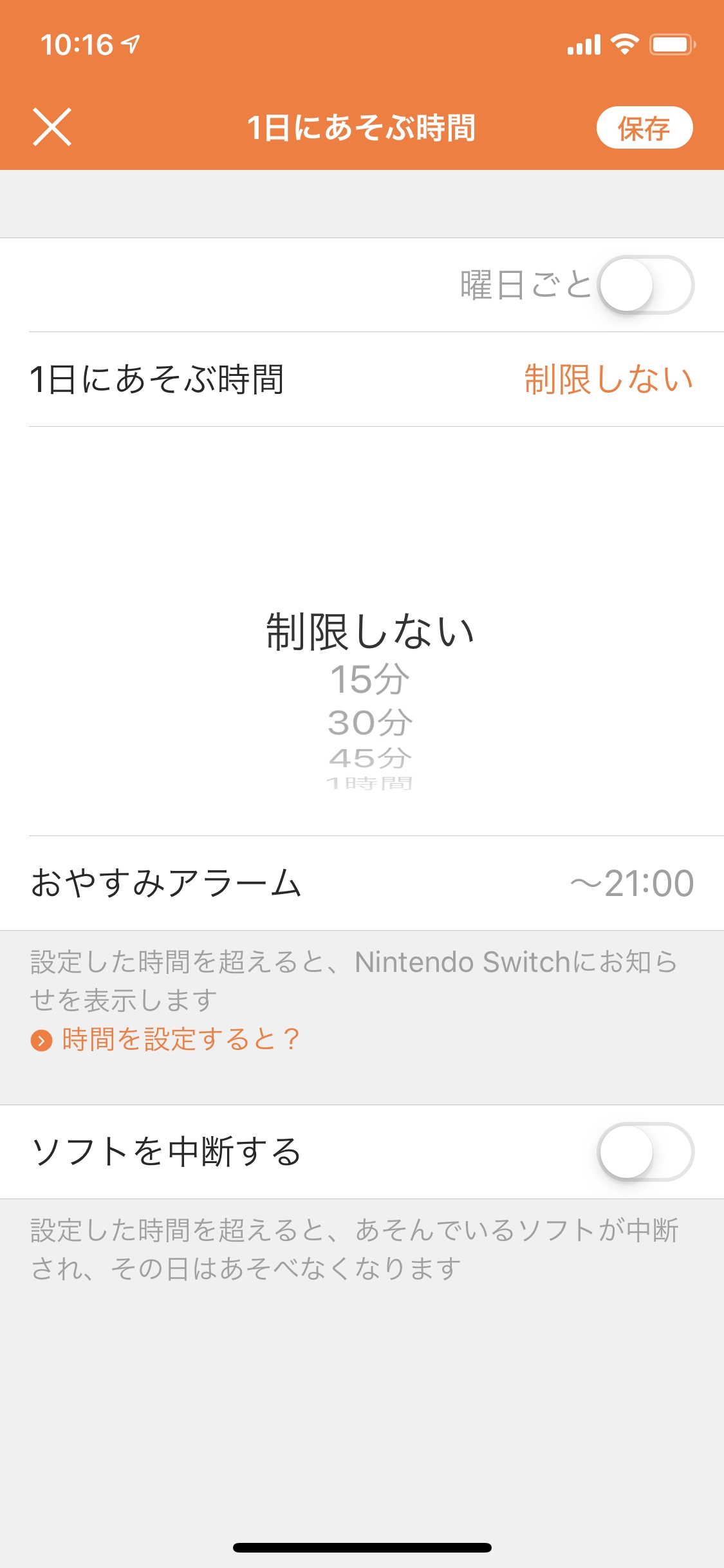
Task: Enable the 曜日ごと switch
Action: (x=645, y=285)
